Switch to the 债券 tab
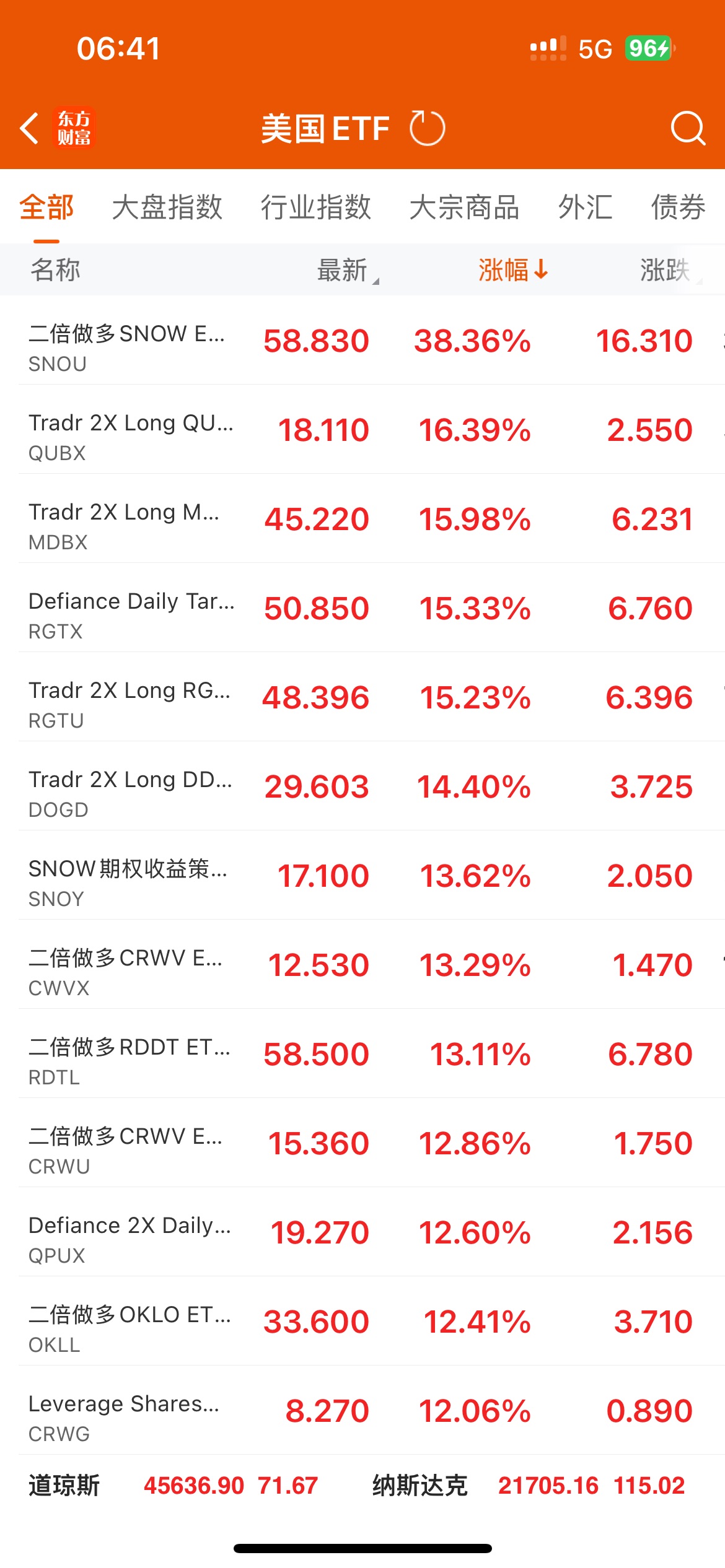Screen dimensions: 725x1568 coord(679,207)
